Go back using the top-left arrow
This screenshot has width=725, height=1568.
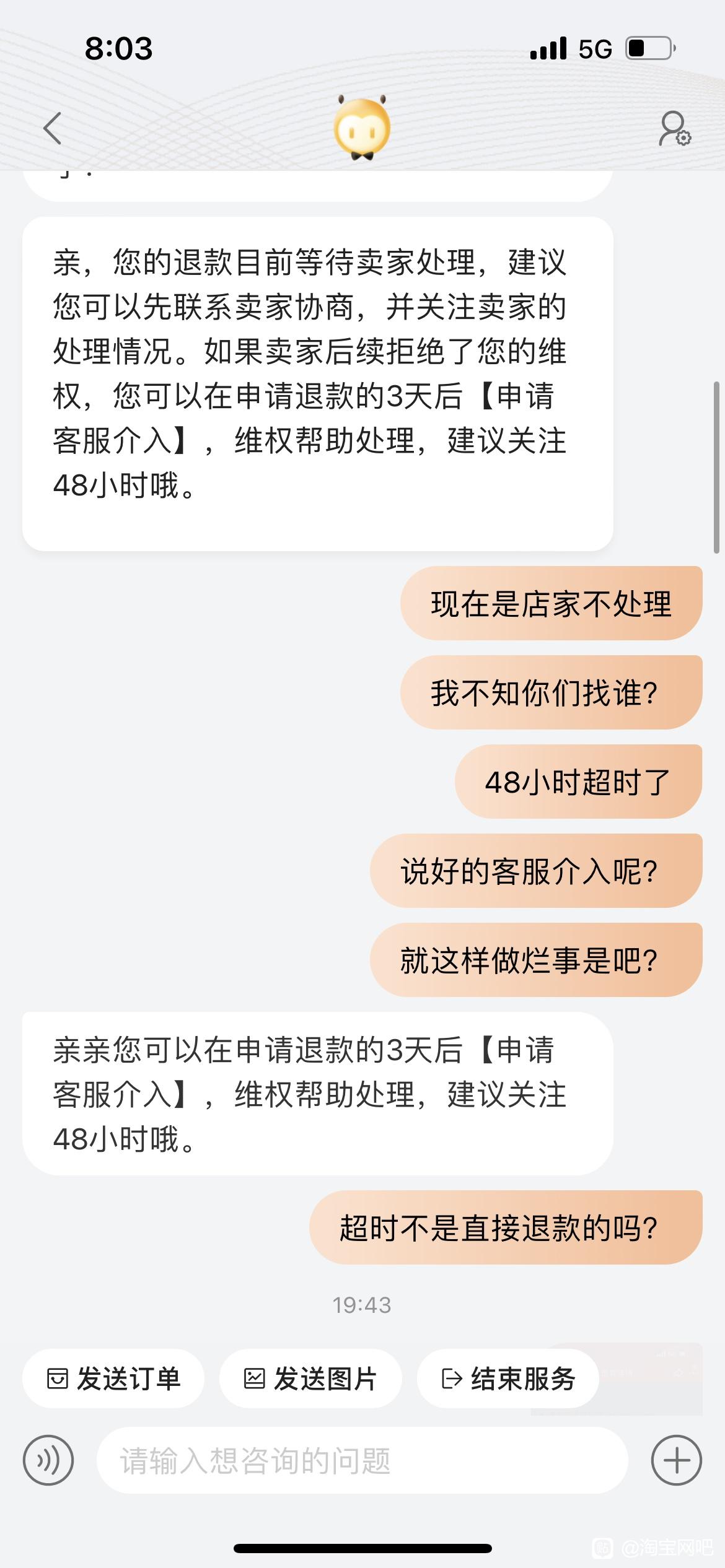[53, 128]
